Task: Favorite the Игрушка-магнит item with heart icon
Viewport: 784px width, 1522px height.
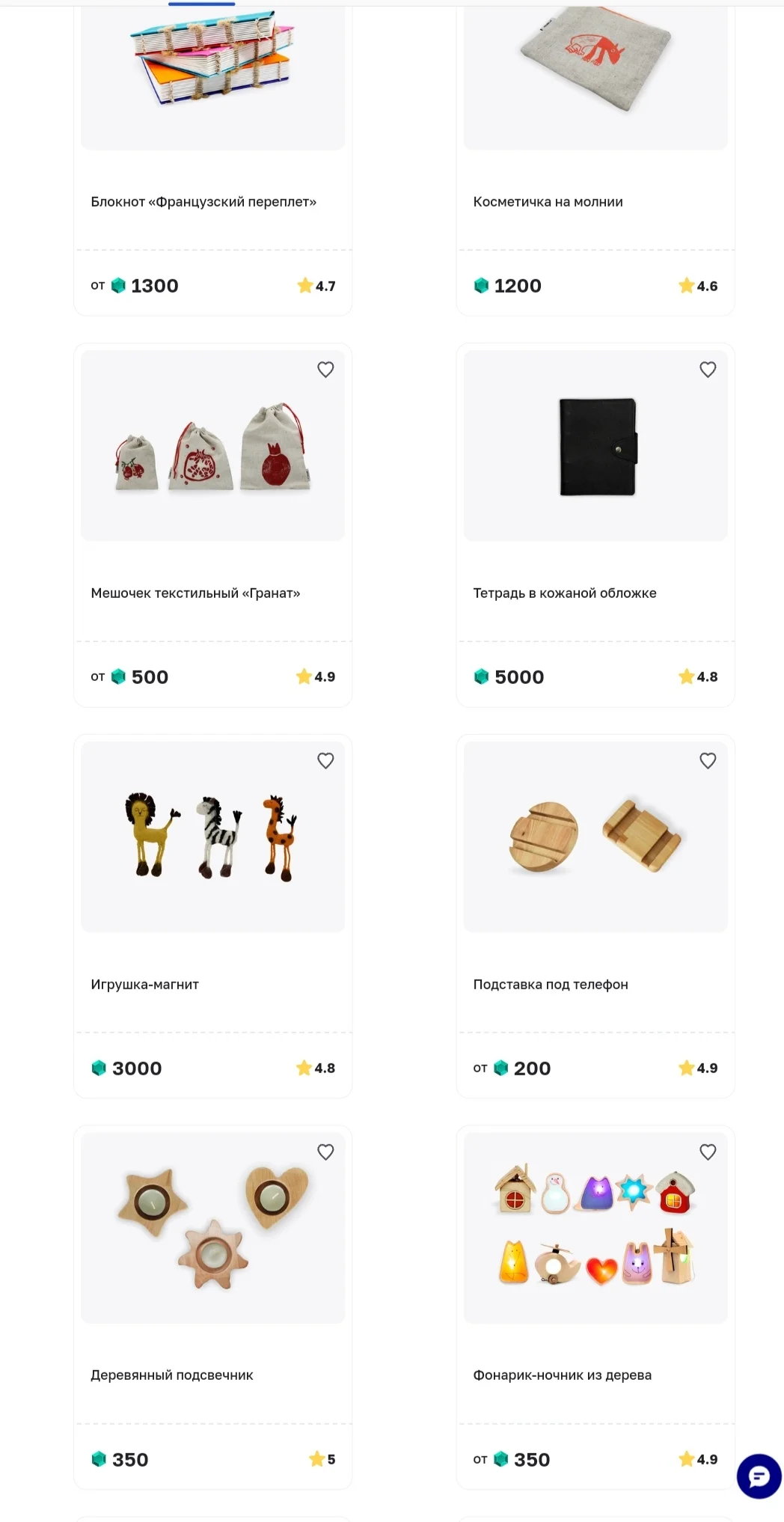Action: click(x=325, y=761)
